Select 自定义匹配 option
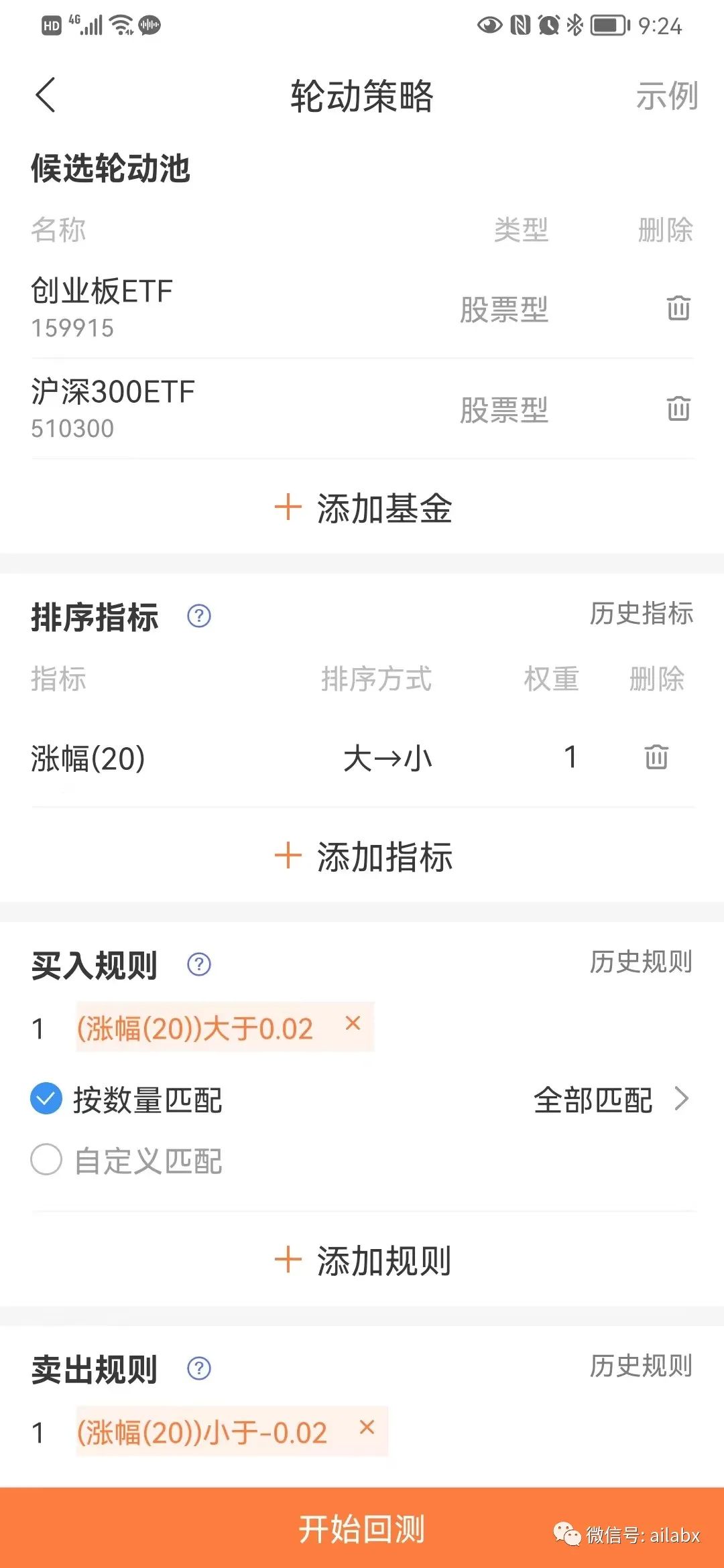 [x=46, y=1159]
